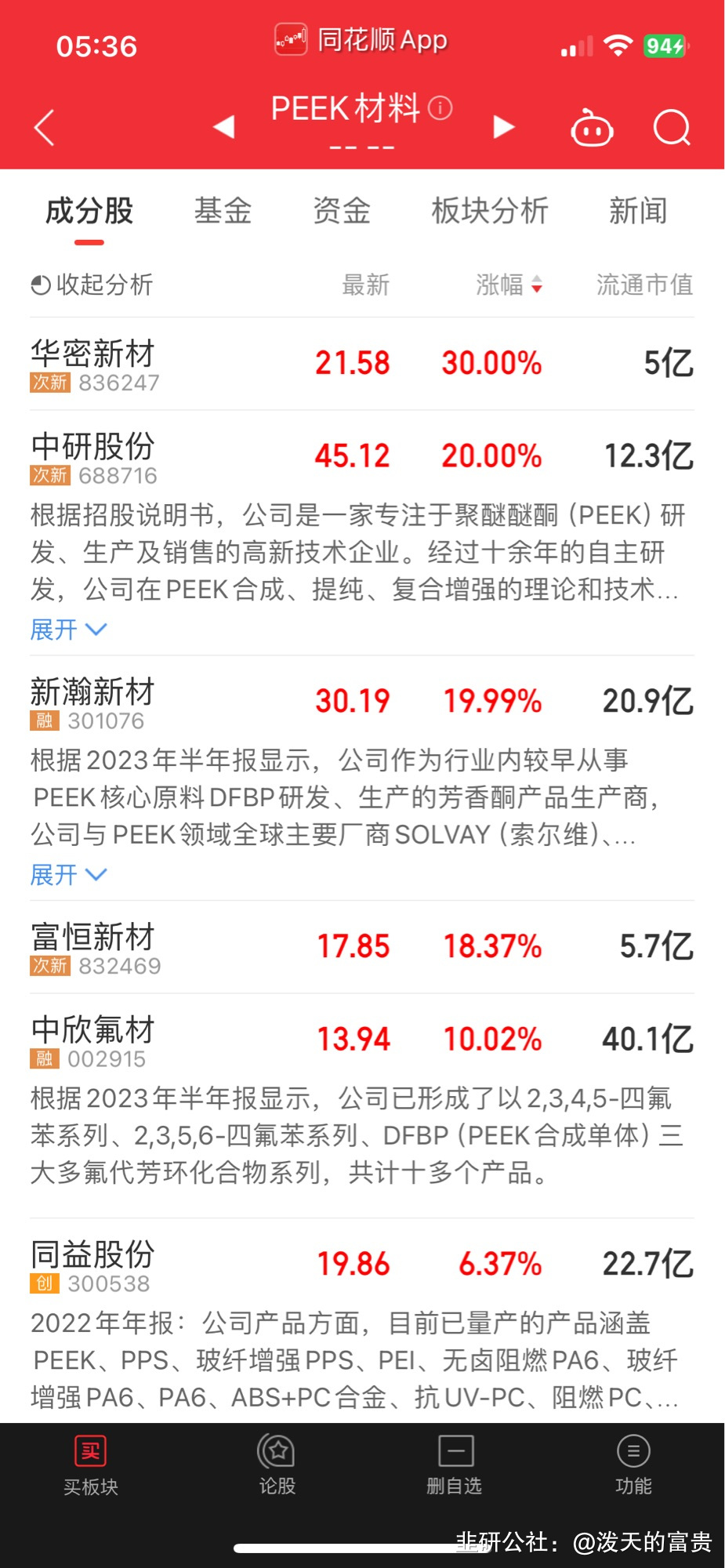Image resolution: width=725 pixels, height=1568 pixels.
Task: Select 买板块 in the bottom bar
Action: coord(89,1466)
